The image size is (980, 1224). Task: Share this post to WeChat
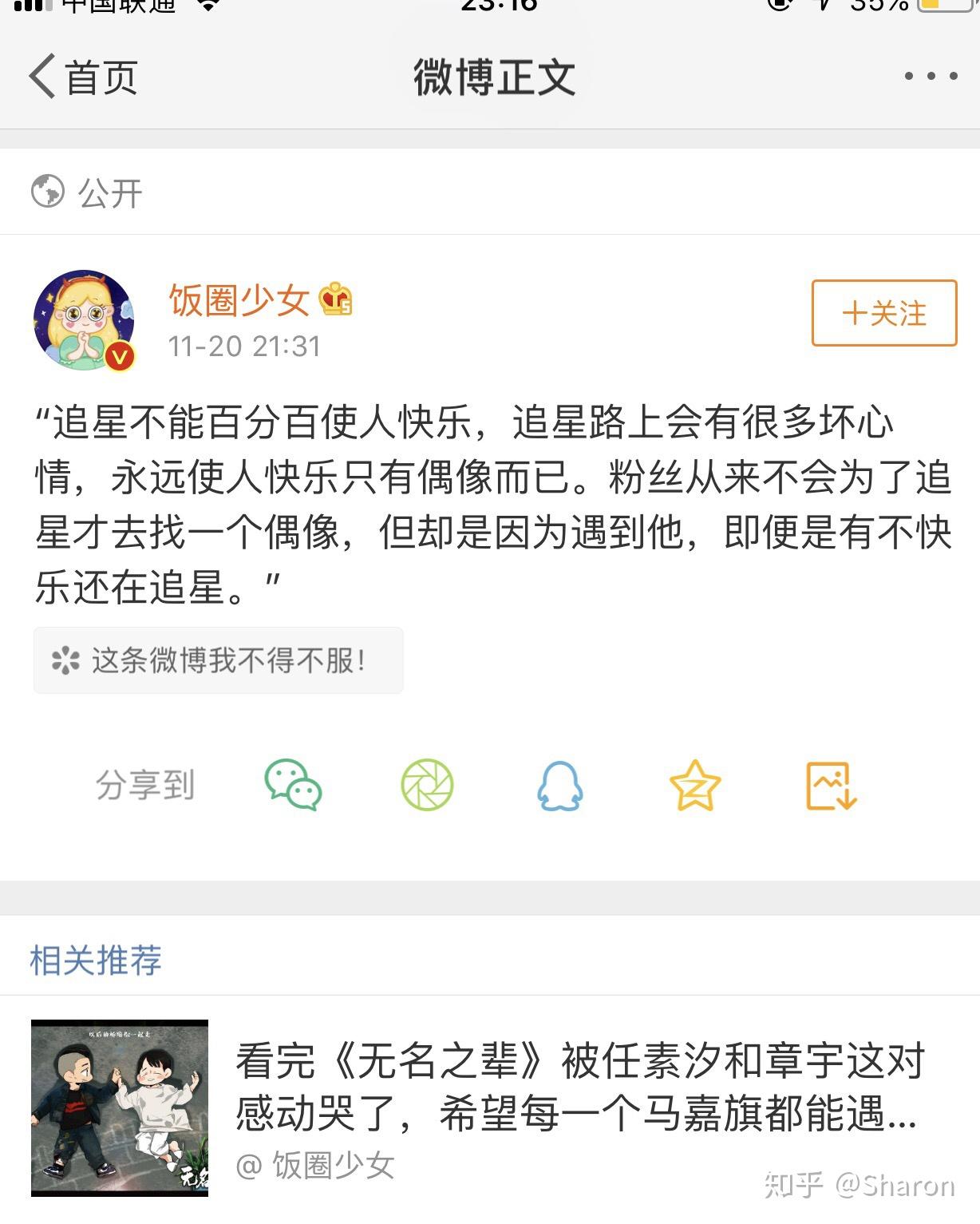293,785
